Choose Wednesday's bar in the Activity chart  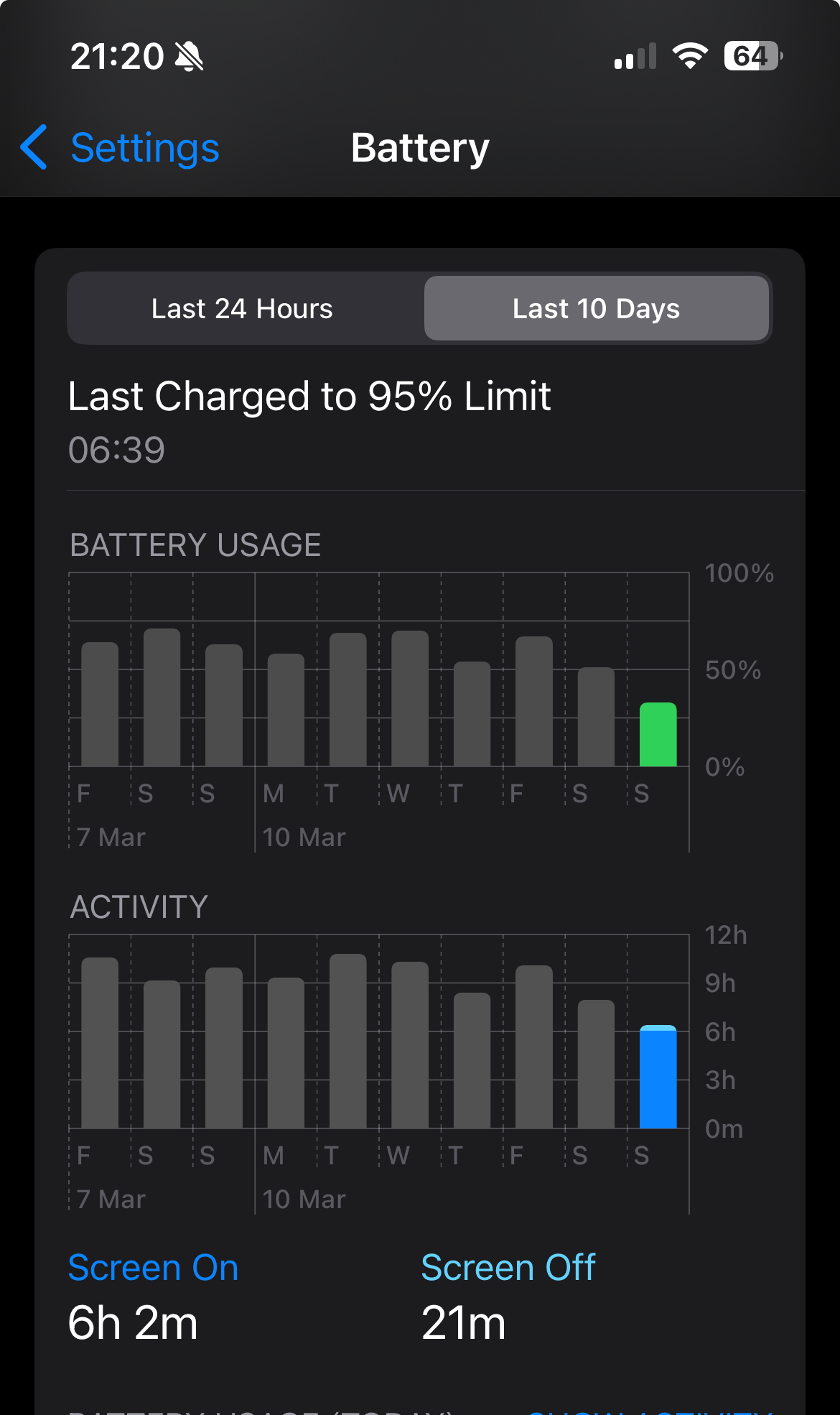coord(410,1045)
